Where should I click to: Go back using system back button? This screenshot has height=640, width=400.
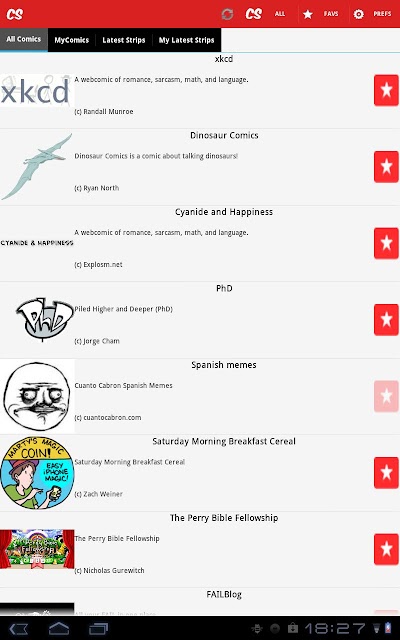coord(19,629)
